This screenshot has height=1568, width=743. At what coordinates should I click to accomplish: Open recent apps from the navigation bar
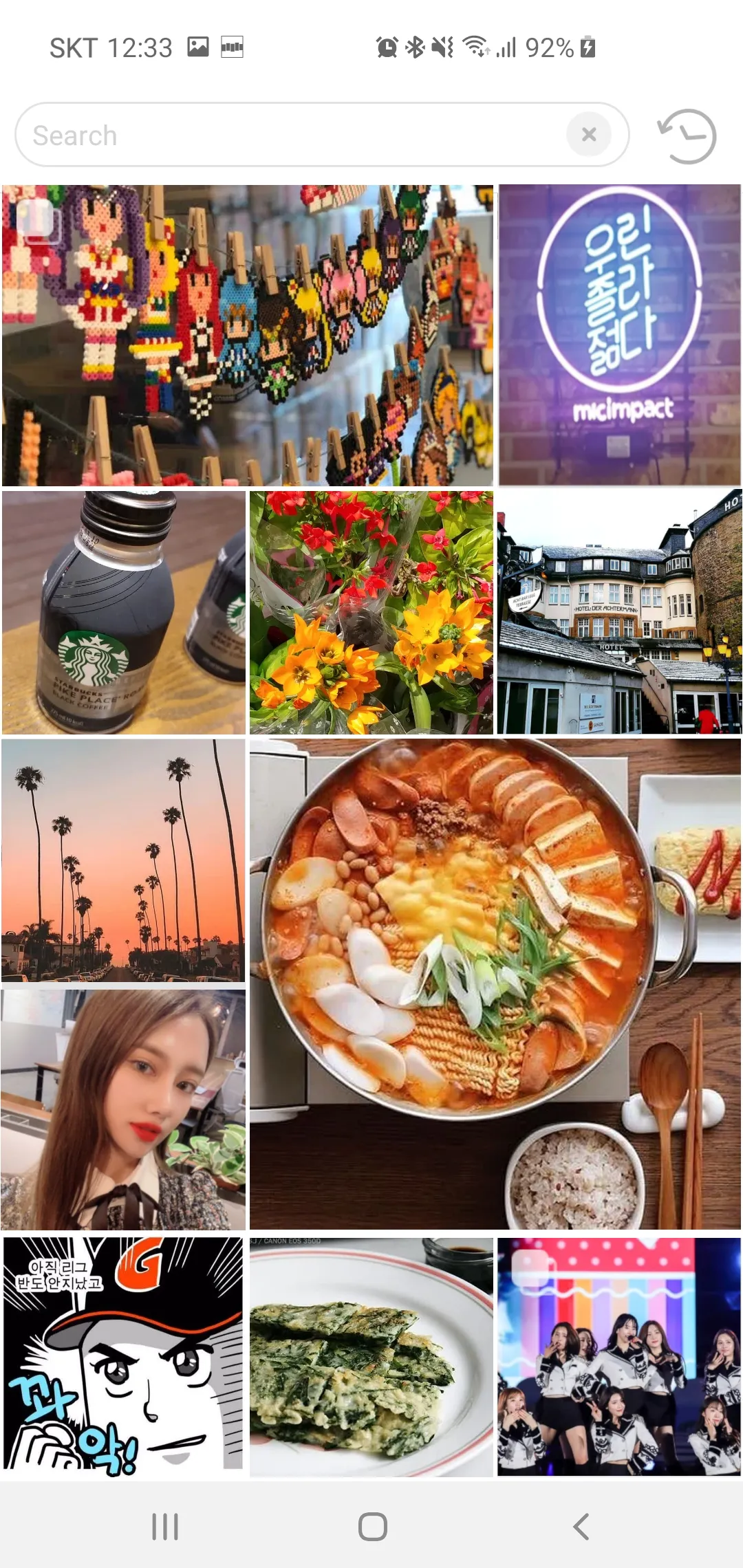[x=165, y=1527]
